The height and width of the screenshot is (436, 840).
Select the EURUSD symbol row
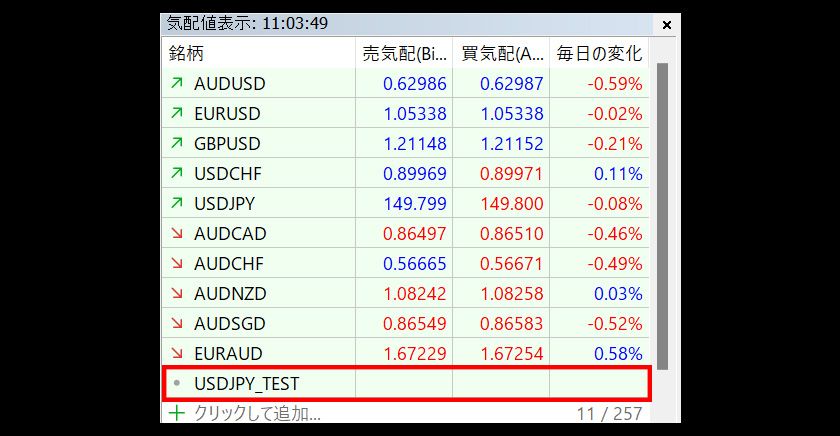(227, 114)
